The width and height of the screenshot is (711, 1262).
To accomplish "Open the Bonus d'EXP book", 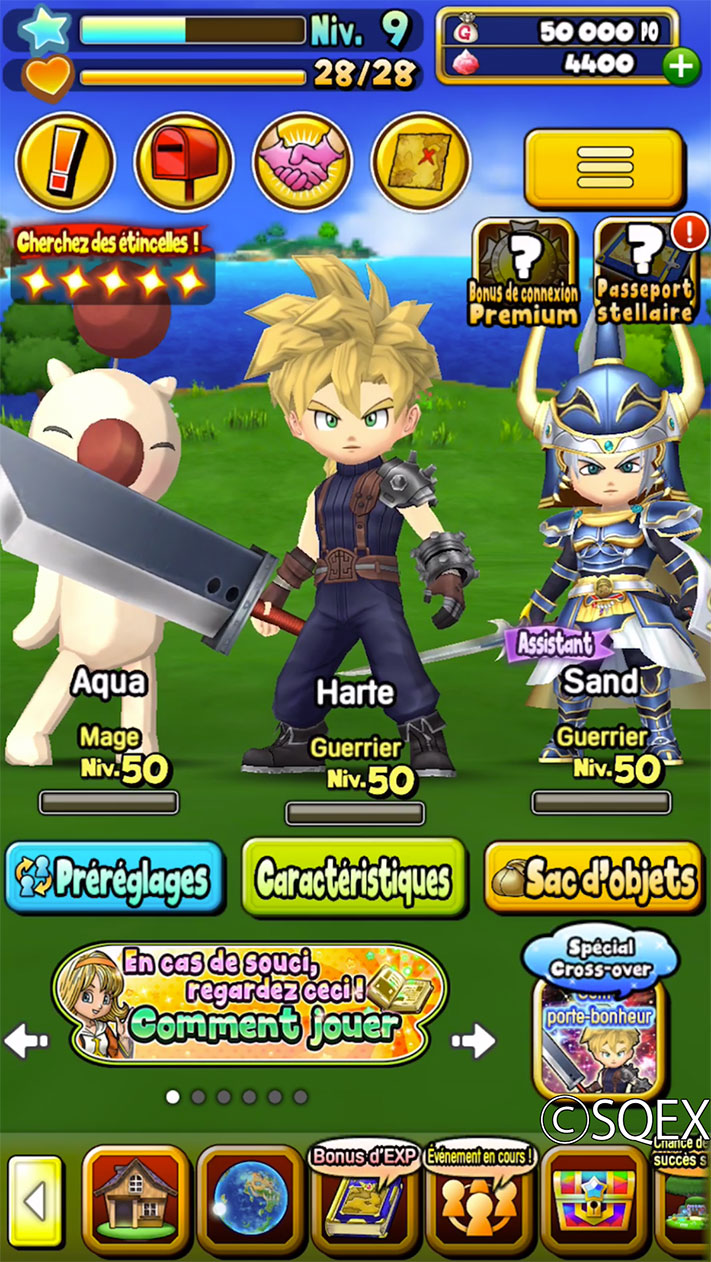I will tap(365, 1205).
